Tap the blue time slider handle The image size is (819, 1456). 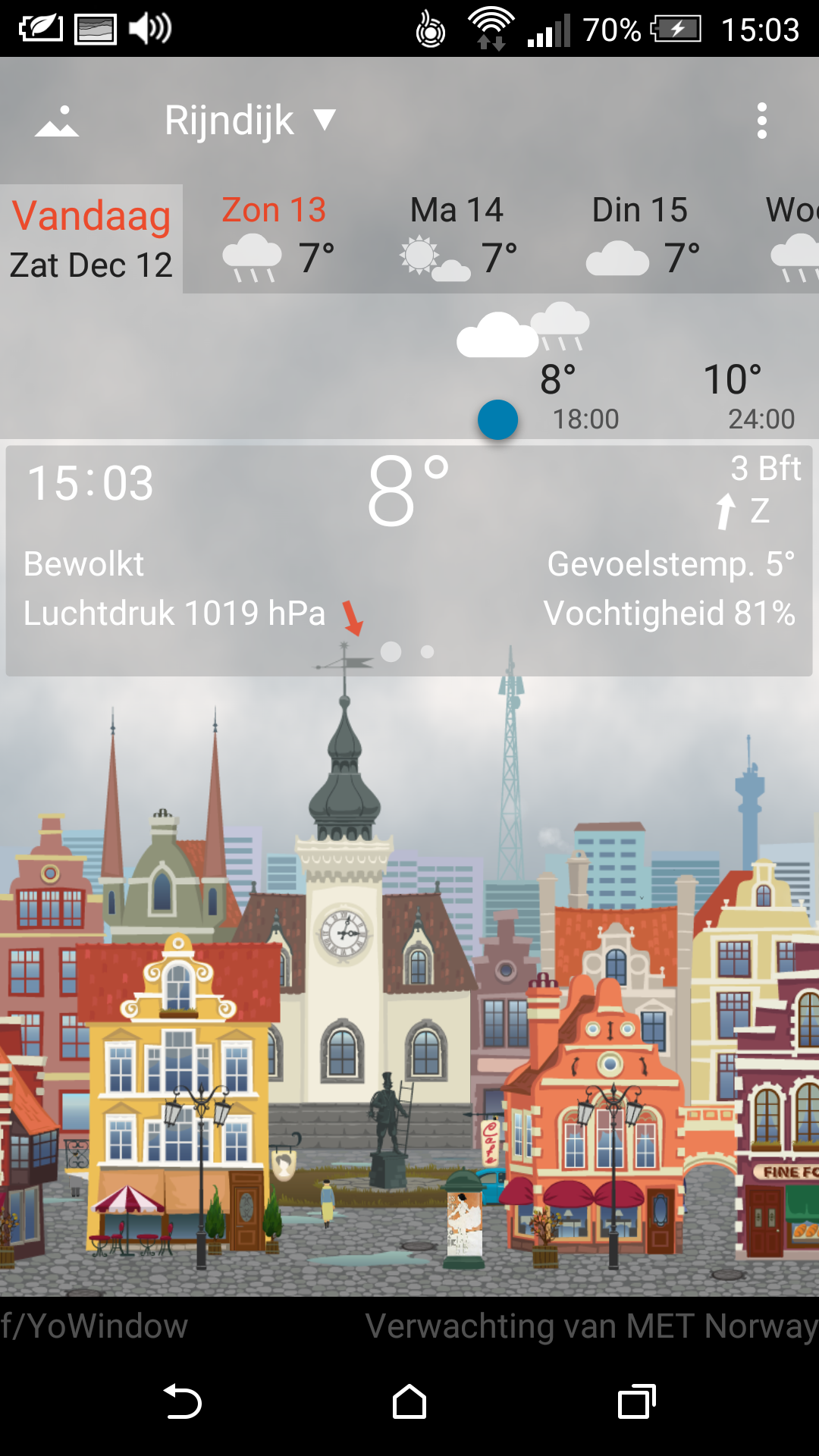(497, 419)
